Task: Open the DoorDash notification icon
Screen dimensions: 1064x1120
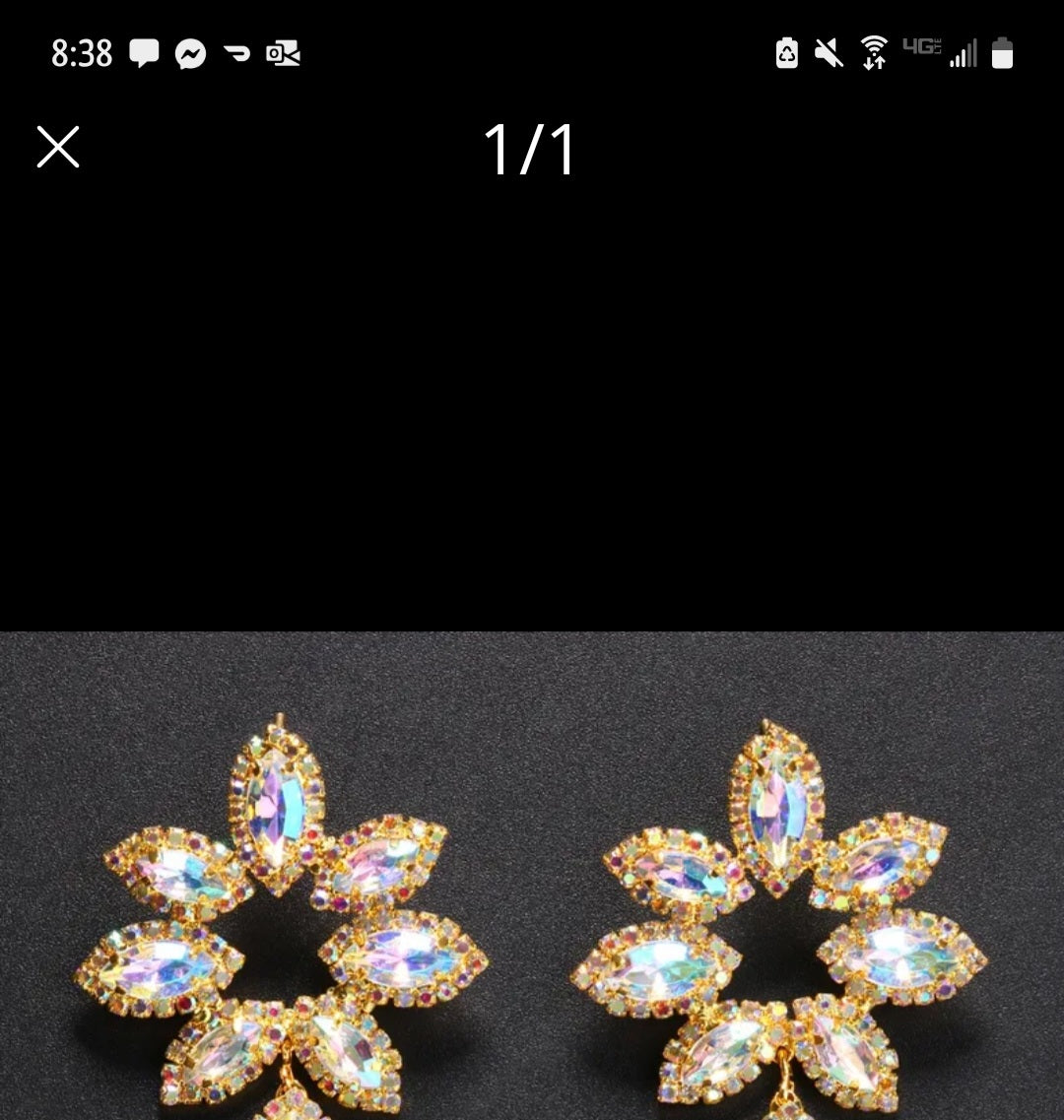Action: 236,54
